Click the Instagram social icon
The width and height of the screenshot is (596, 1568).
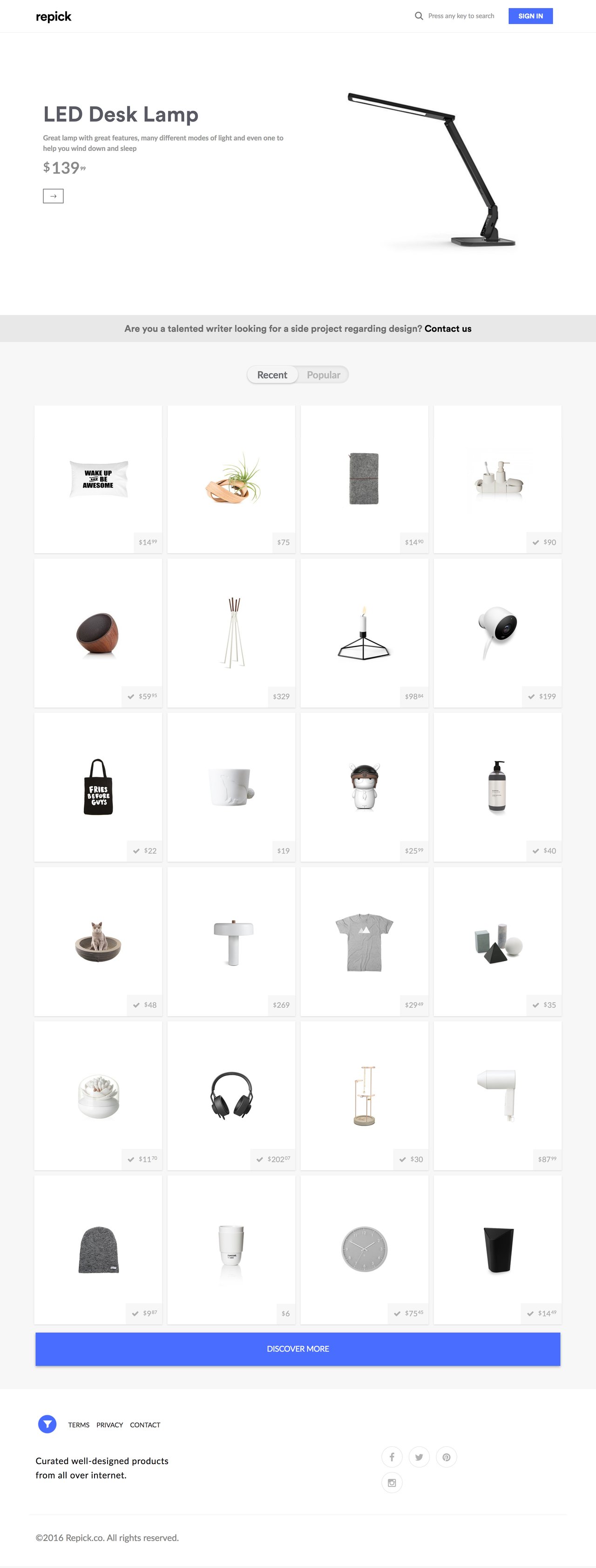392,1483
